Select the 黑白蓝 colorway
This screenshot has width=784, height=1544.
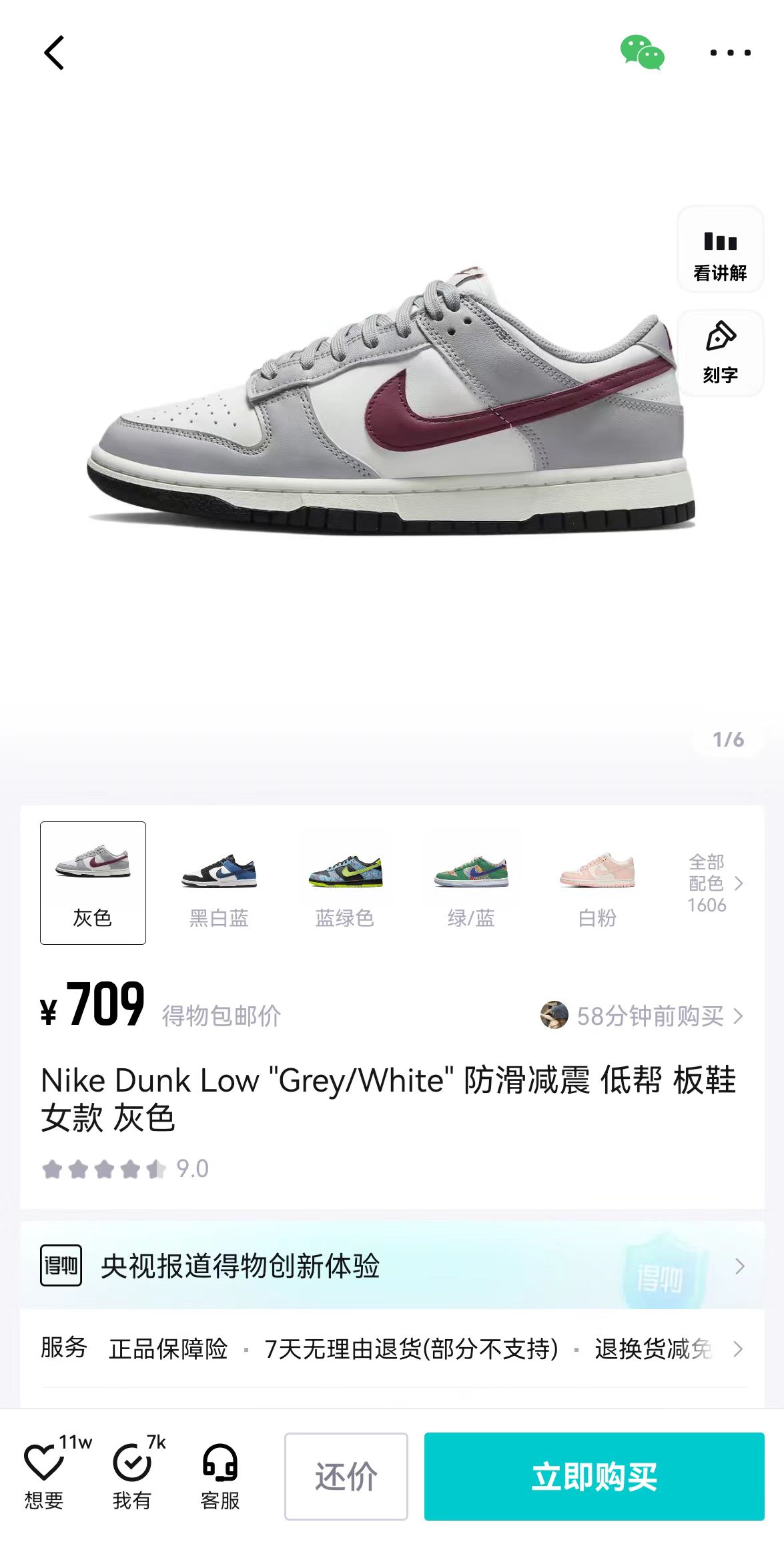pos(219,883)
